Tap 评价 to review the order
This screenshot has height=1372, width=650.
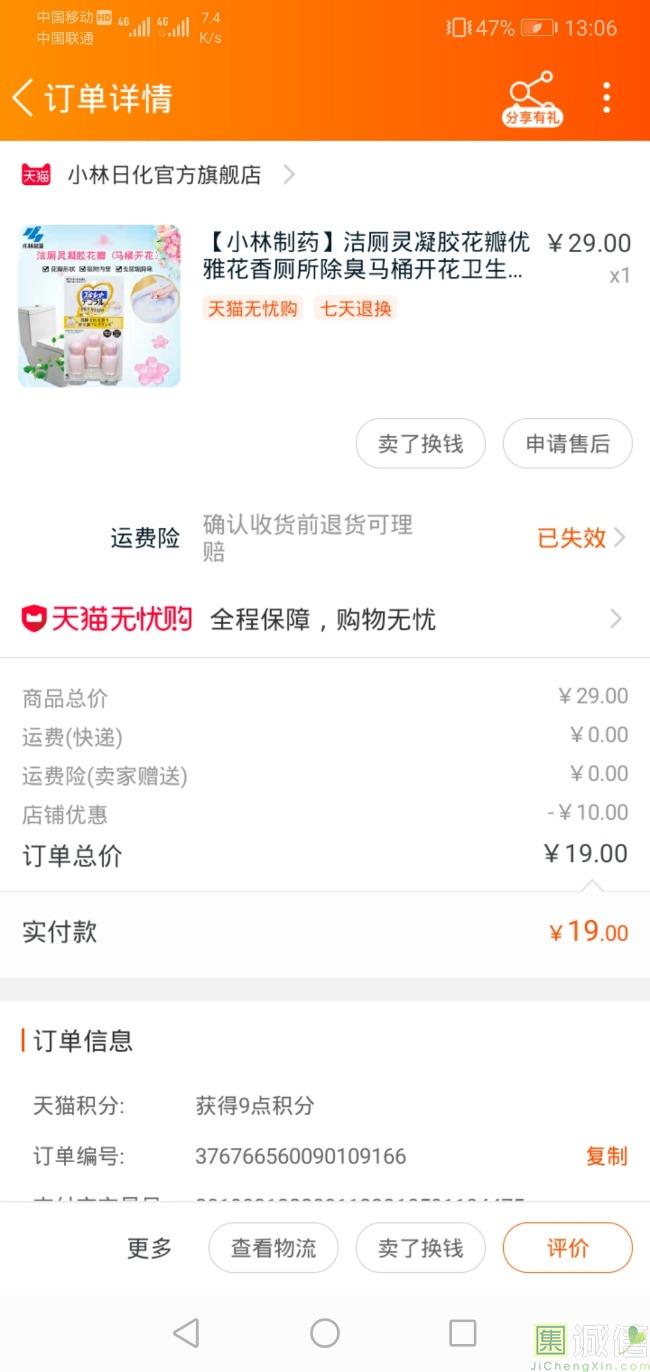point(567,1248)
